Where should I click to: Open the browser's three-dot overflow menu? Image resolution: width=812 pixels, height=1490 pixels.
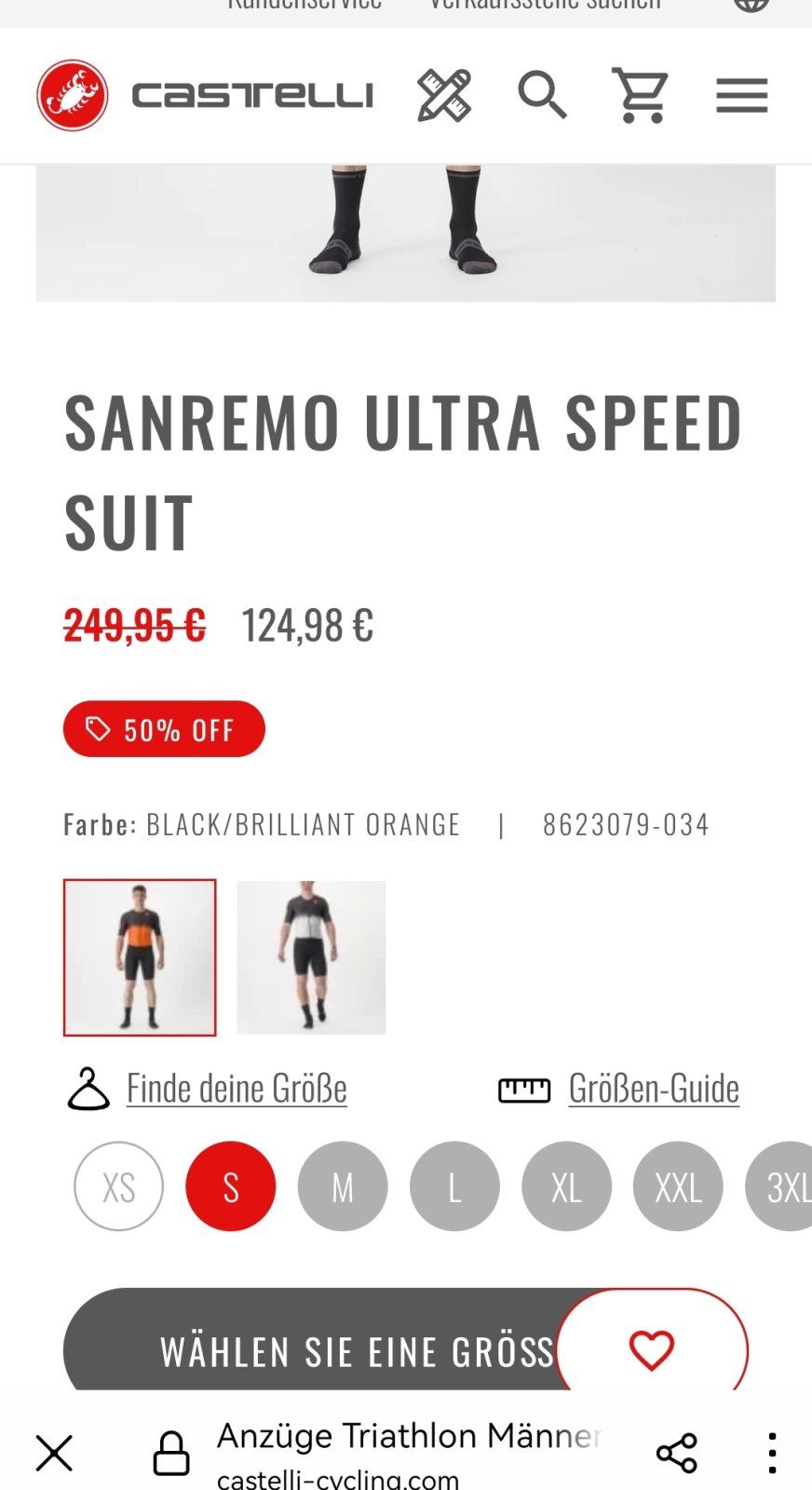pyautogui.click(x=772, y=1453)
